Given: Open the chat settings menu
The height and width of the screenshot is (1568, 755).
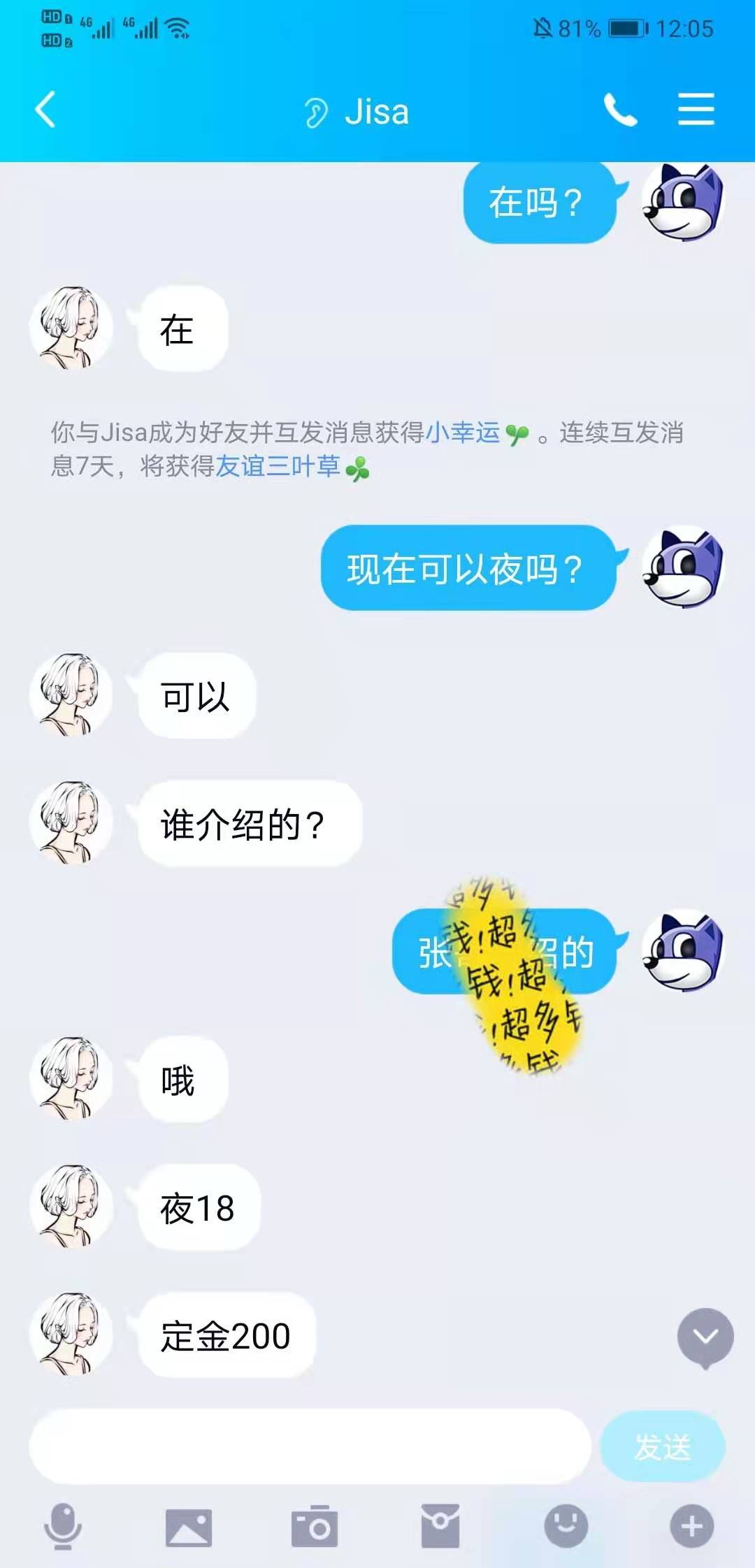Looking at the screenshot, I should (x=696, y=110).
